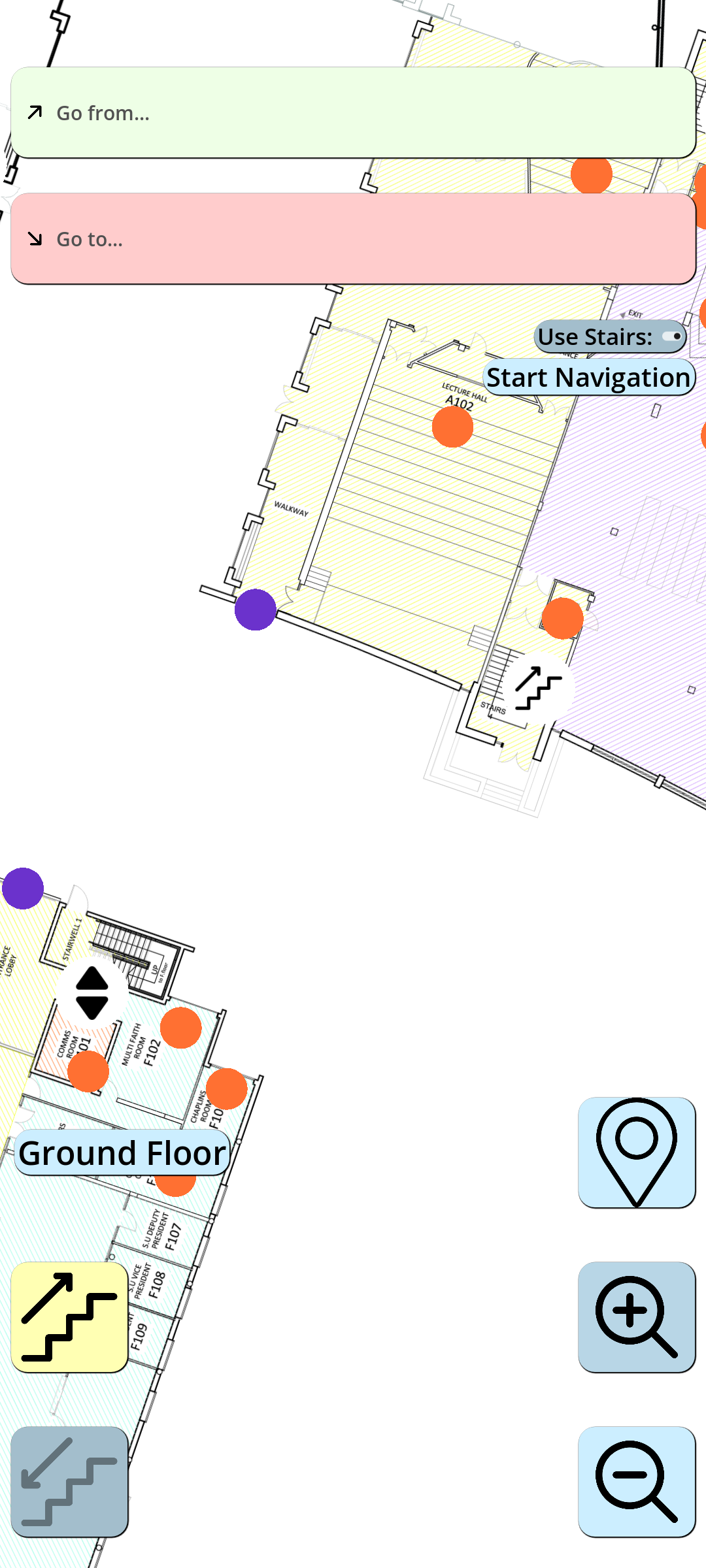The width and height of the screenshot is (706, 1568).
Task: Tap the stairs icon on the map
Action: [539, 688]
